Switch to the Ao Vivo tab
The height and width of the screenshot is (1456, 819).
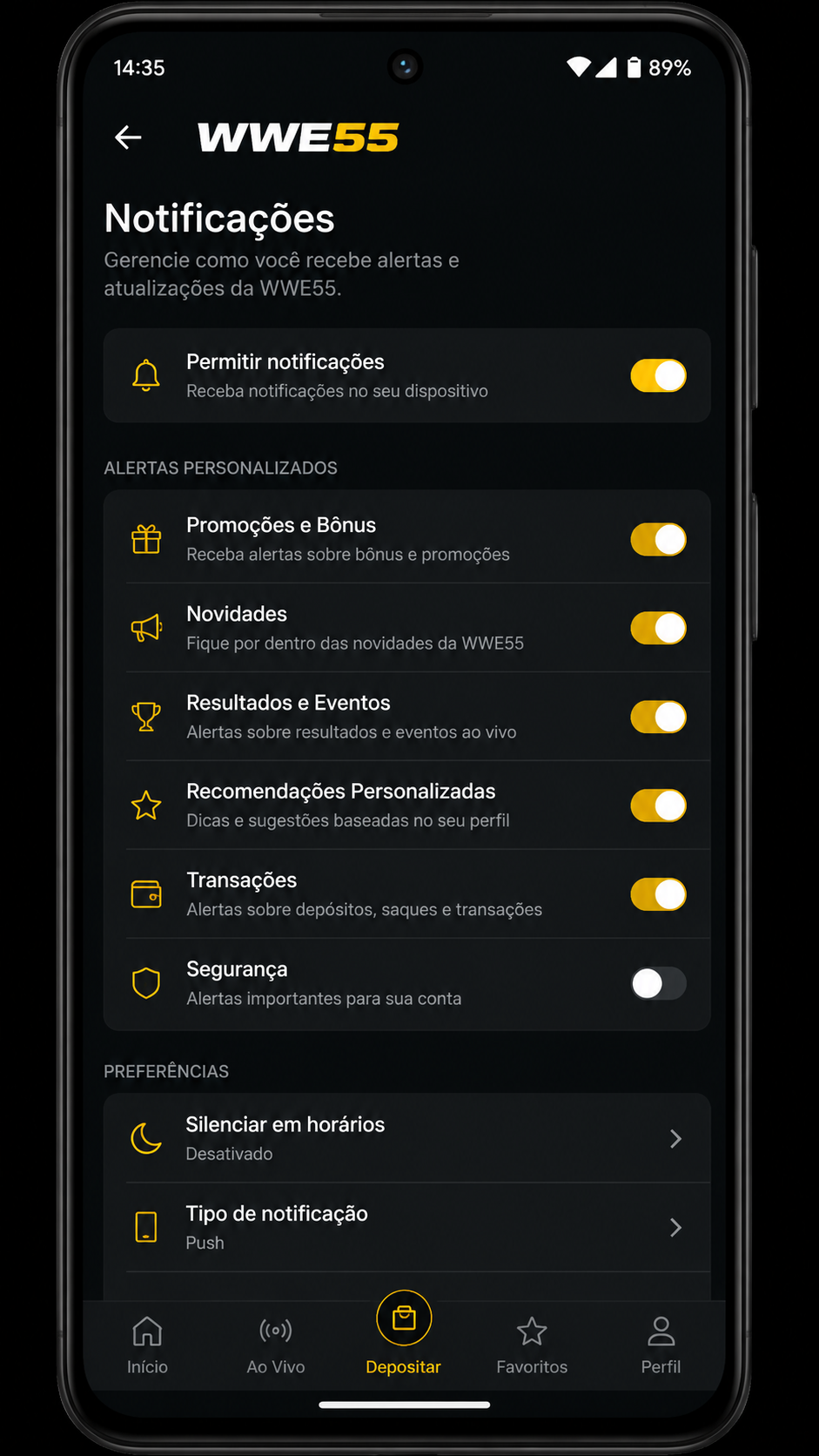coord(276,1345)
